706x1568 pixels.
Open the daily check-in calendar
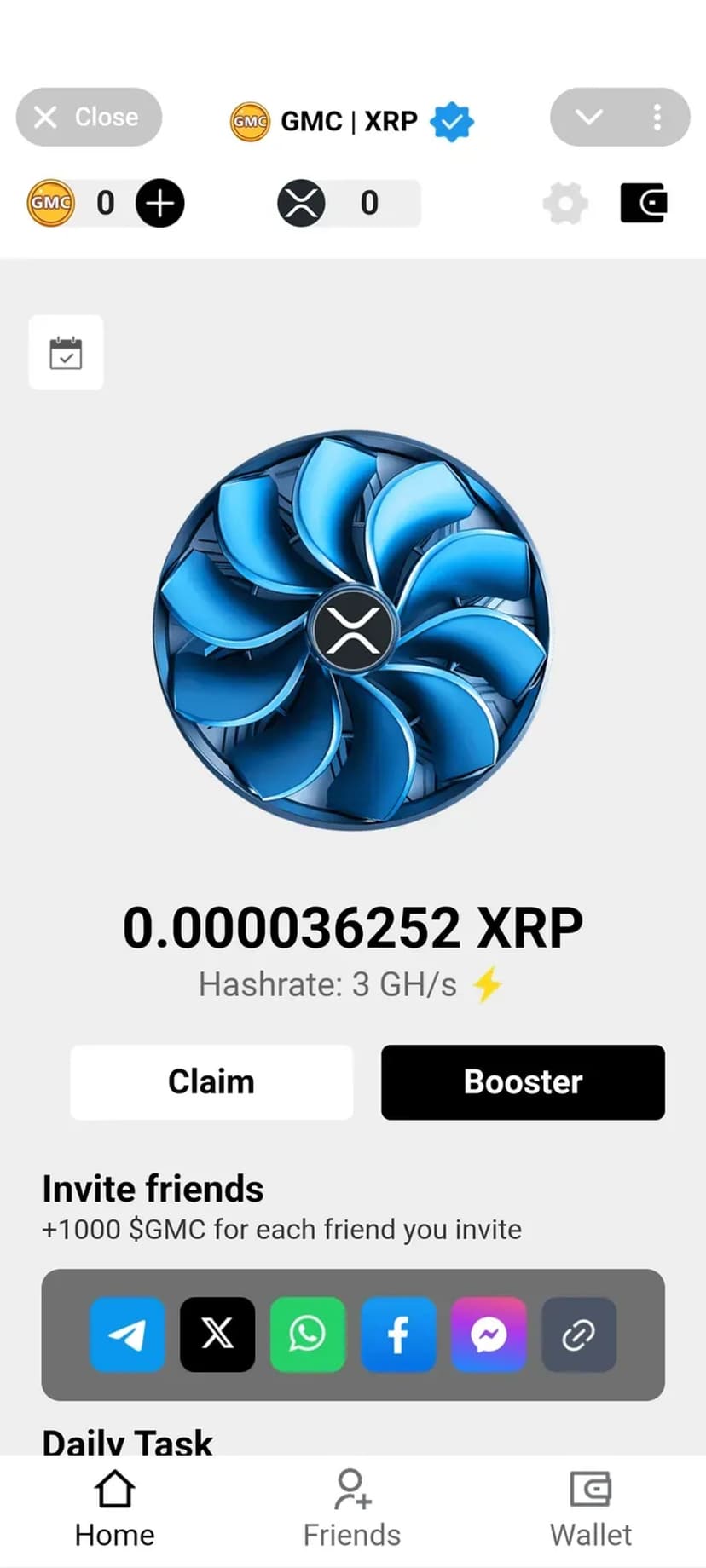[x=66, y=353]
